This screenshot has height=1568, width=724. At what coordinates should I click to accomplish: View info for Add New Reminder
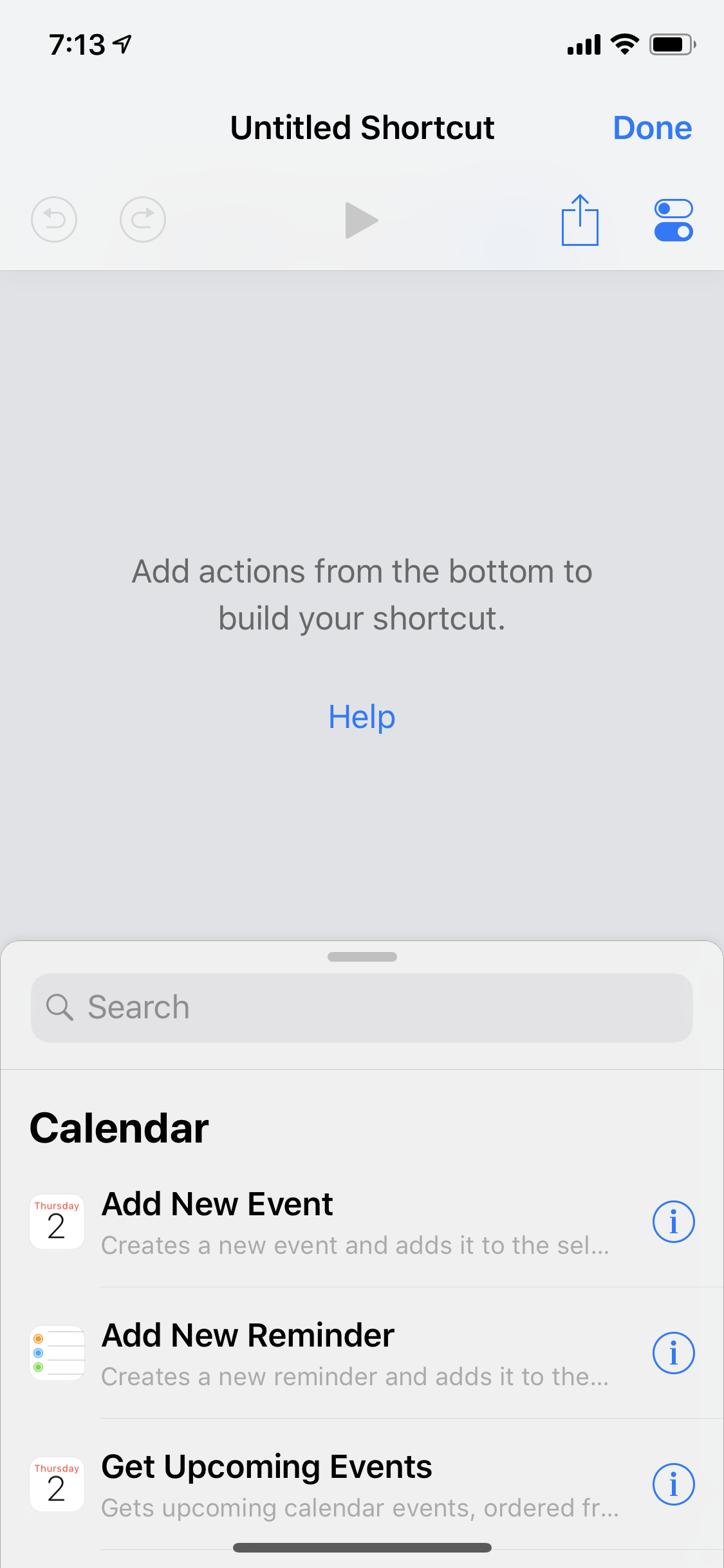673,1353
